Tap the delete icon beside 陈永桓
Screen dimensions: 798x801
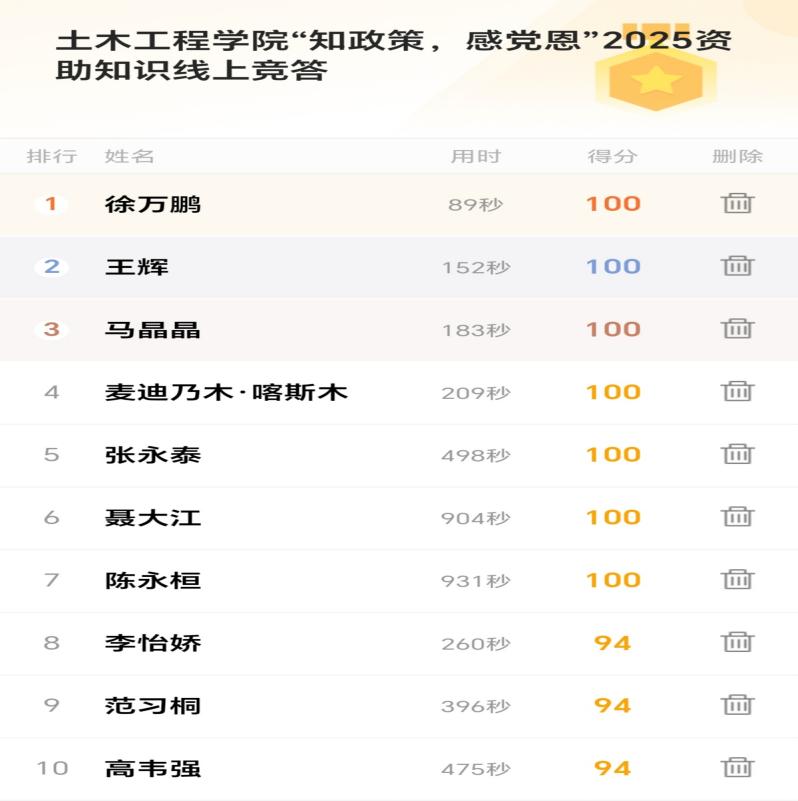click(x=737, y=579)
